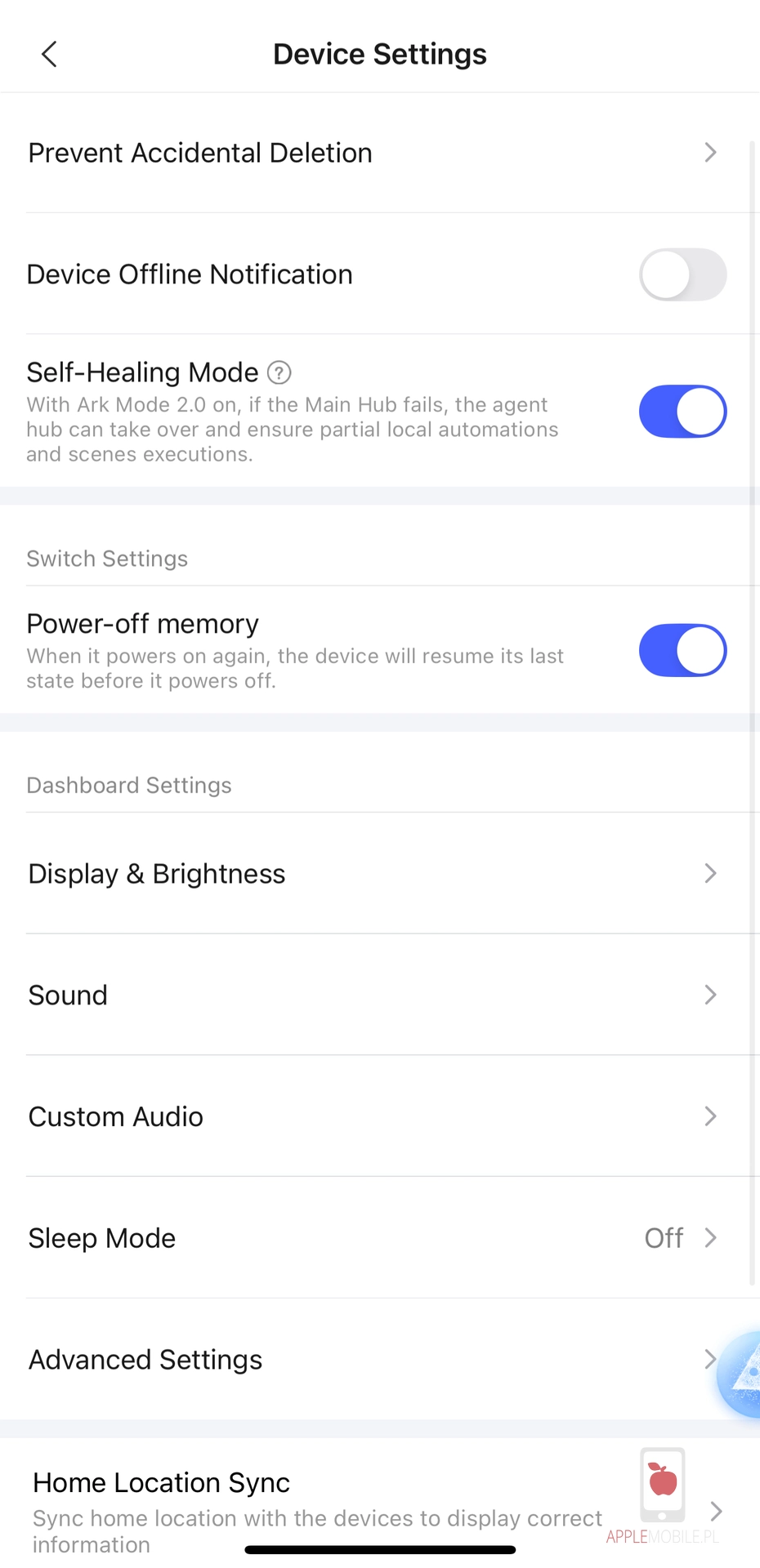
Task: Disable Power-off memory switch
Action: pyautogui.click(x=682, y=651)
